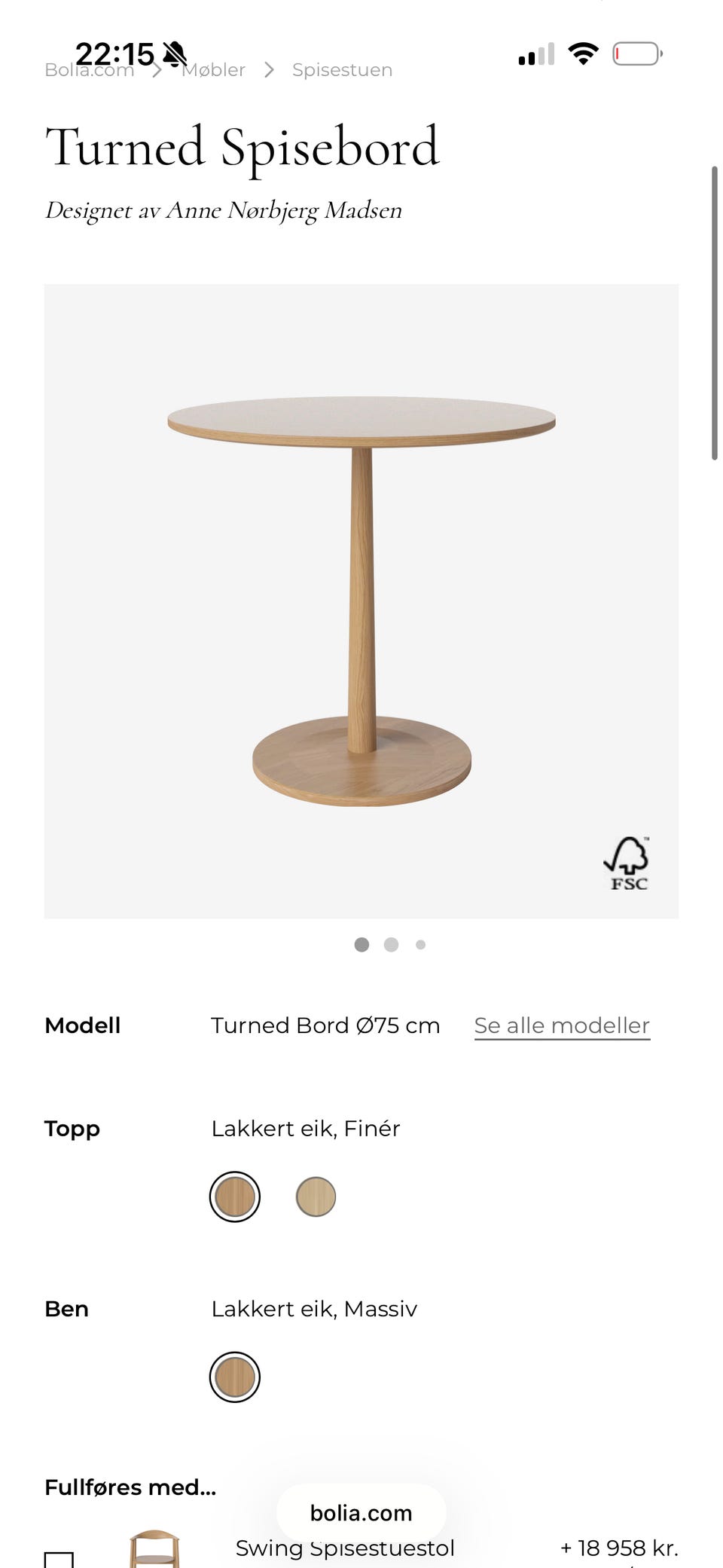Tap the bolia.com address pill

pyautogui.click(x=360, y=1513)
